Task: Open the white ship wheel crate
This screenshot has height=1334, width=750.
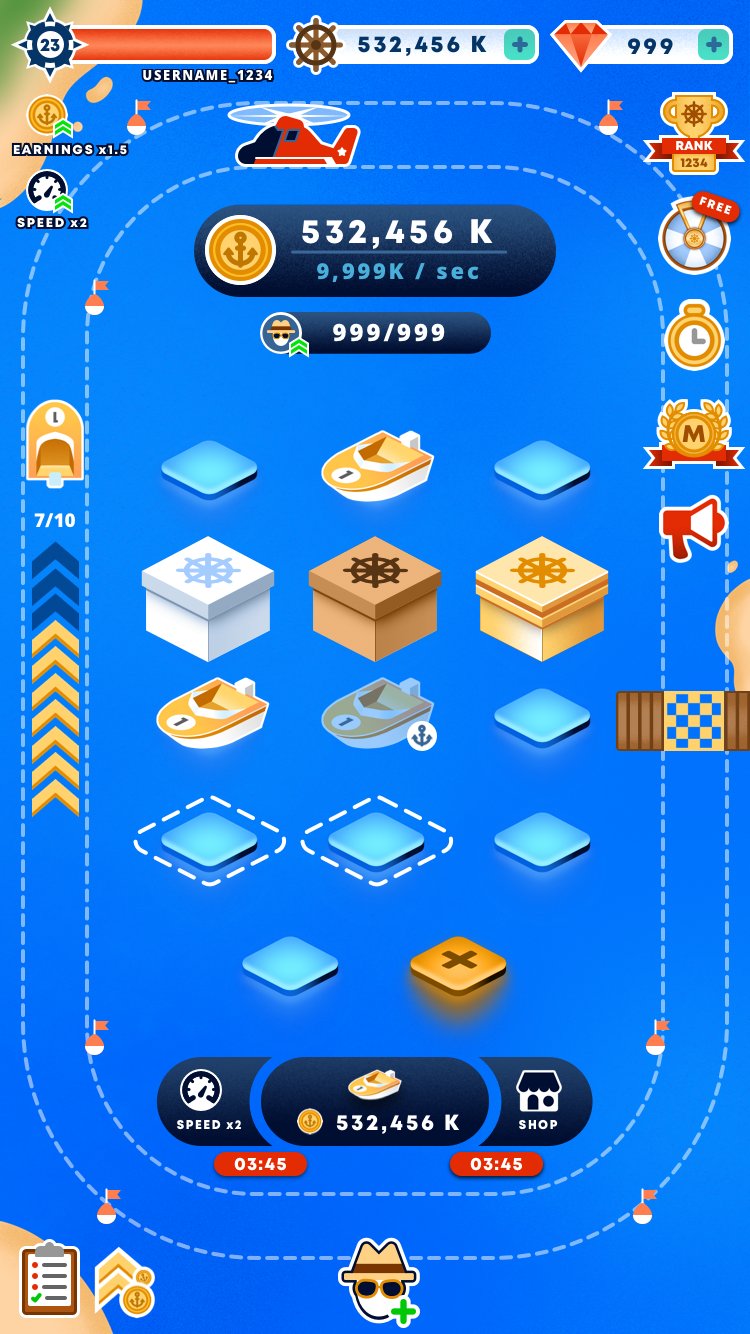Action: pyautogui.click(x=208, y=598)
